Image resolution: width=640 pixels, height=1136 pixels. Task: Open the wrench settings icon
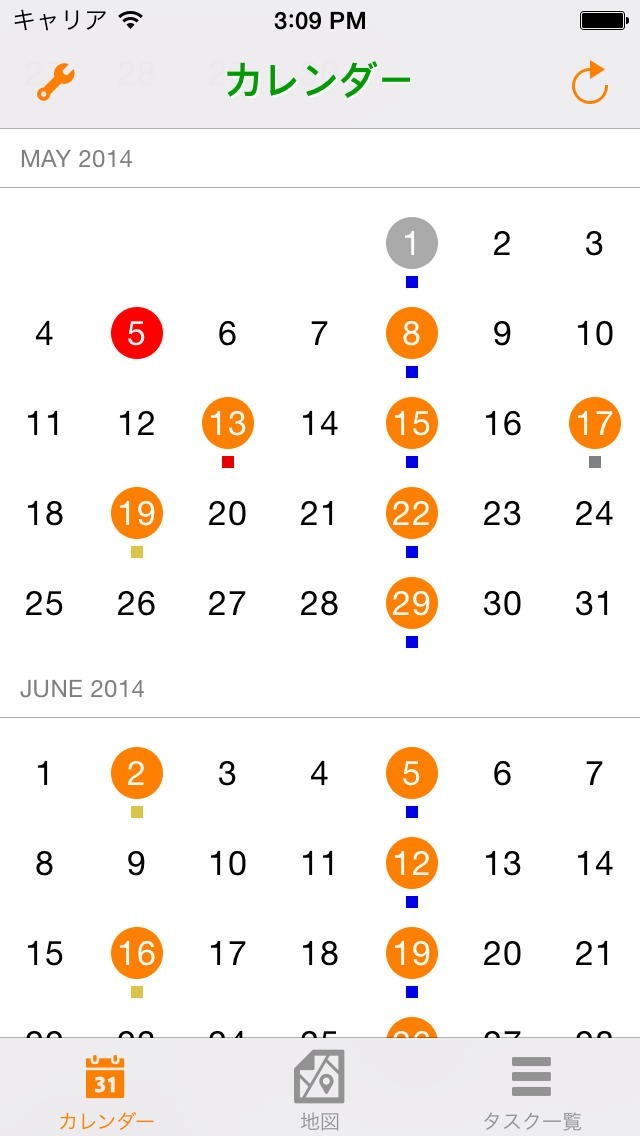click(56, 82)
